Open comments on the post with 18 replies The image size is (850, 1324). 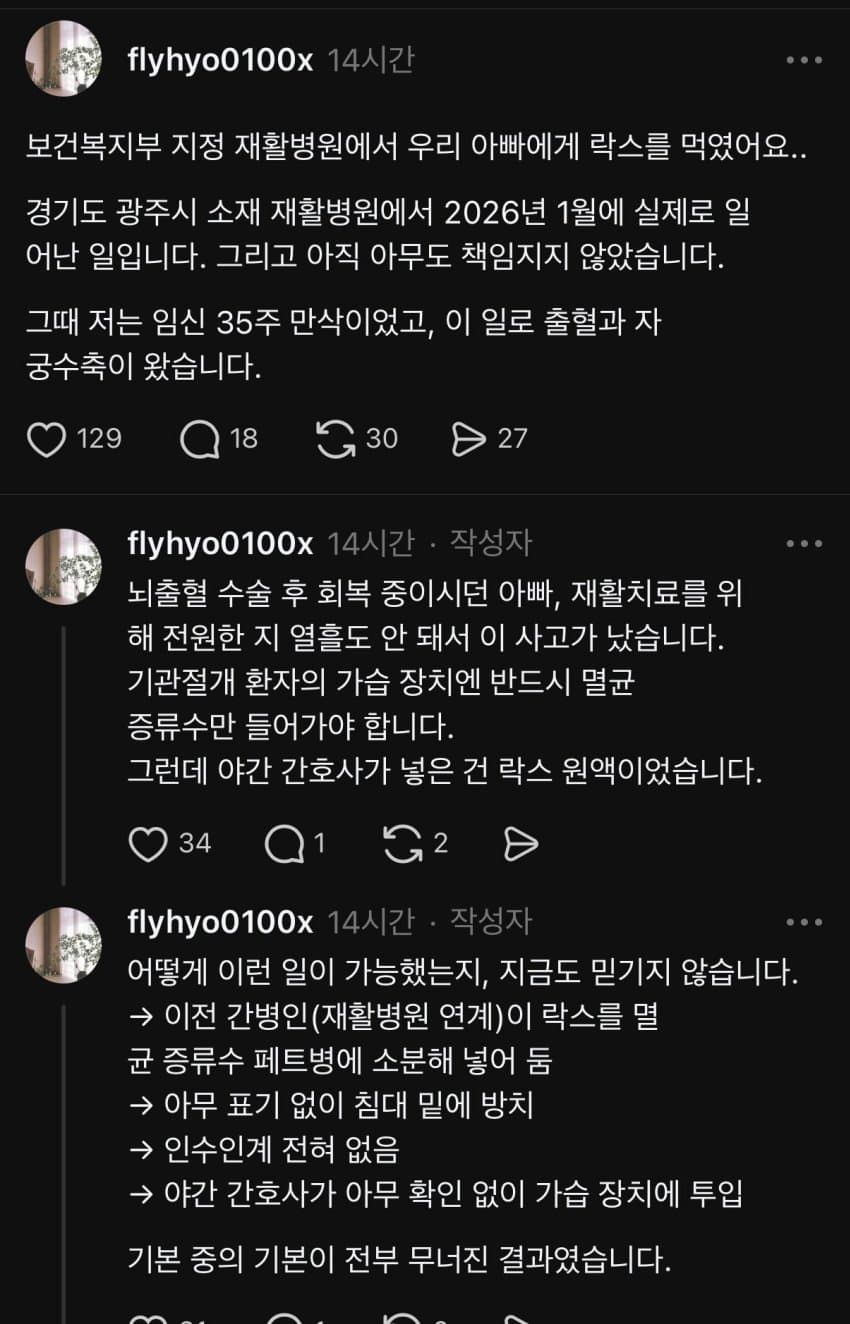point(199,439)
